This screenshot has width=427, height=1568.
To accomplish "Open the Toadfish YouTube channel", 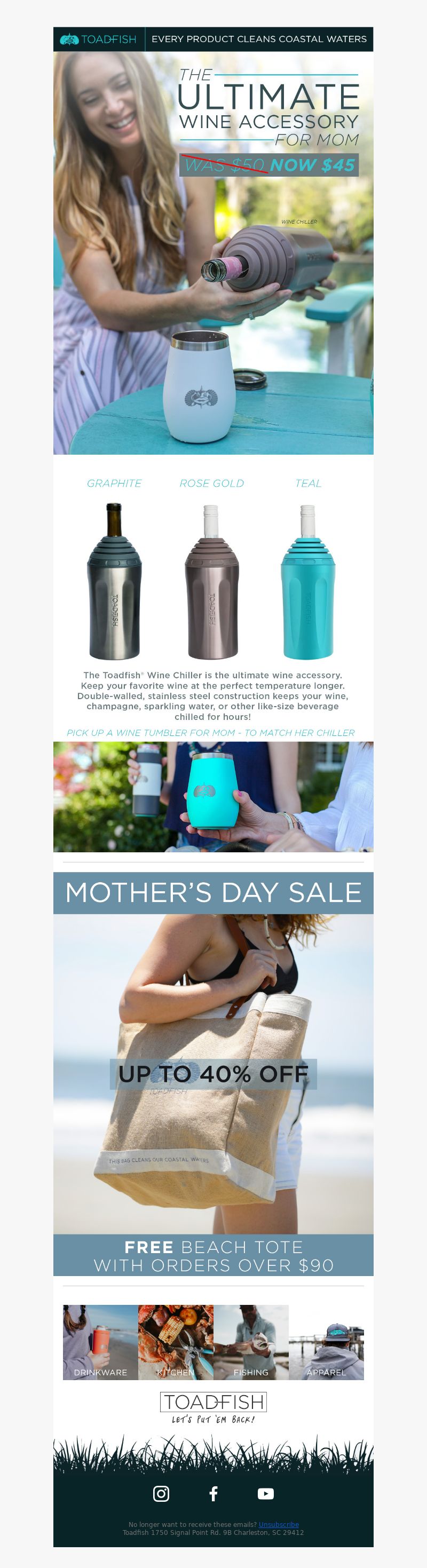I will [x=266, y=1493].
